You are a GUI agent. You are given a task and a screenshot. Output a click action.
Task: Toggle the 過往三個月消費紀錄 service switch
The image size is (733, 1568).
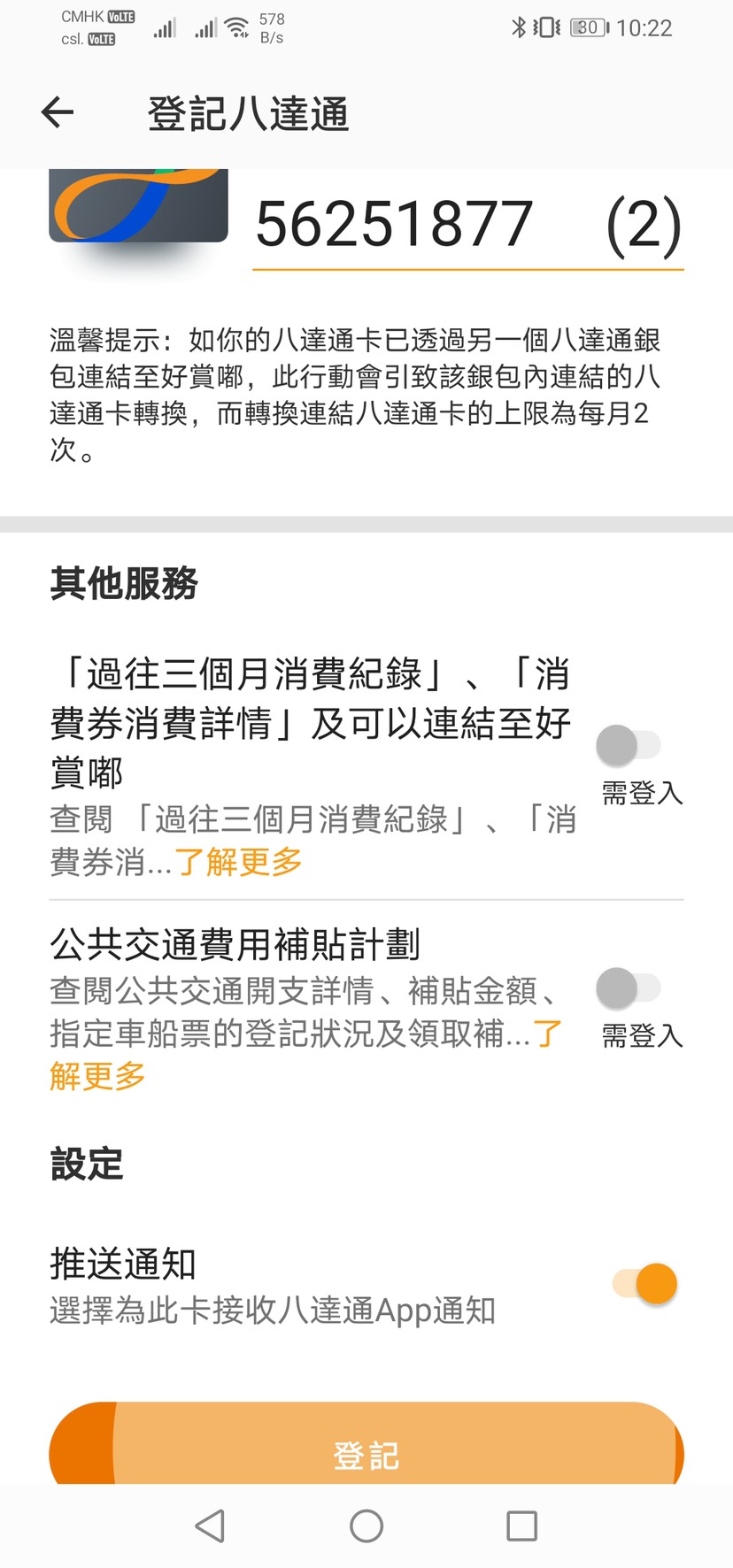pos(629,745)
